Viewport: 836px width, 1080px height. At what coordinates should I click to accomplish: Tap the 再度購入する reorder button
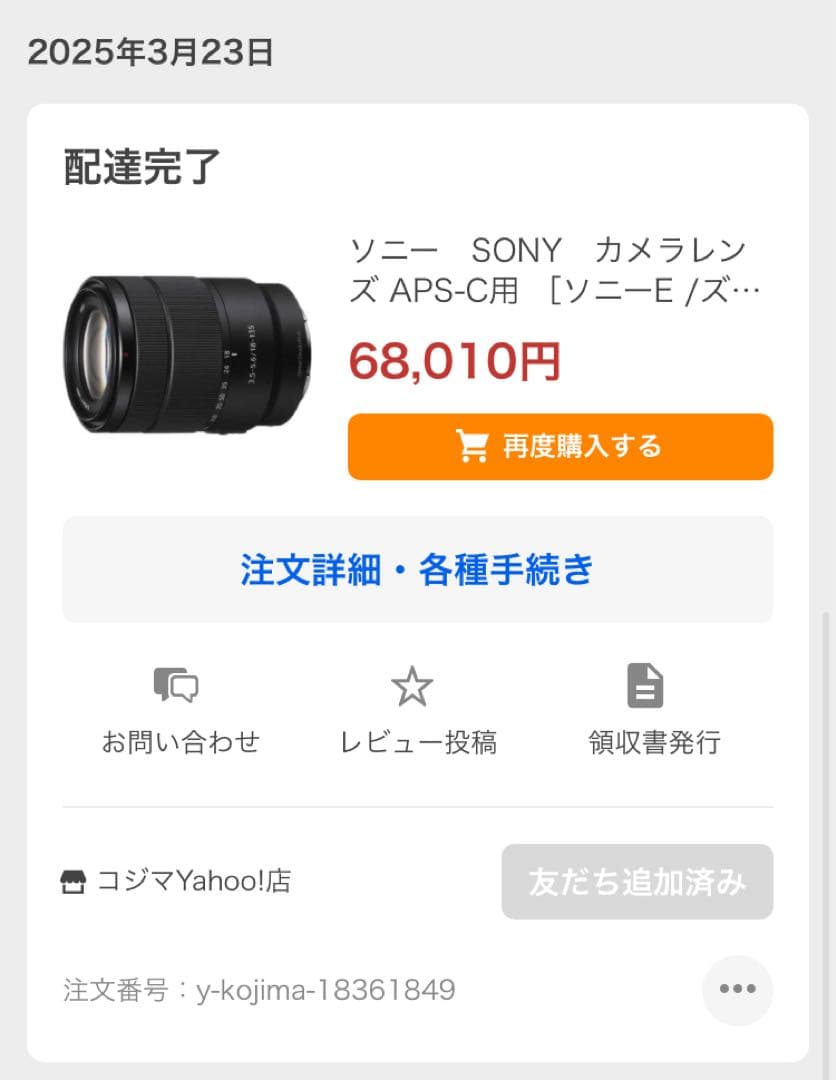click(x=560, y=446)
